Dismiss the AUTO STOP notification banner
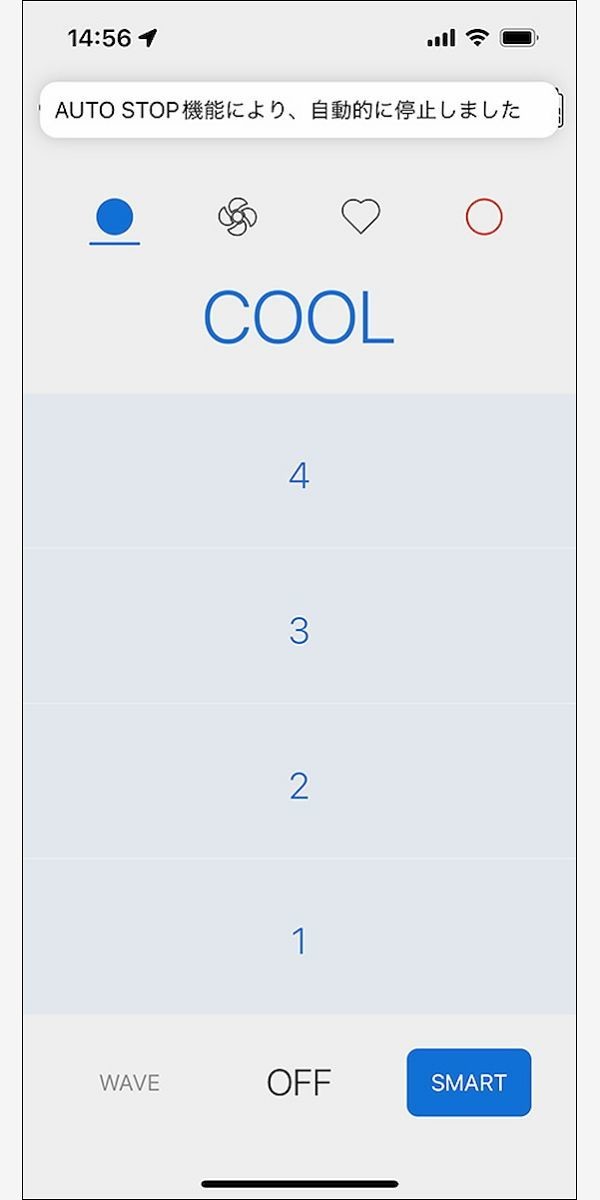 click(299, 110)
